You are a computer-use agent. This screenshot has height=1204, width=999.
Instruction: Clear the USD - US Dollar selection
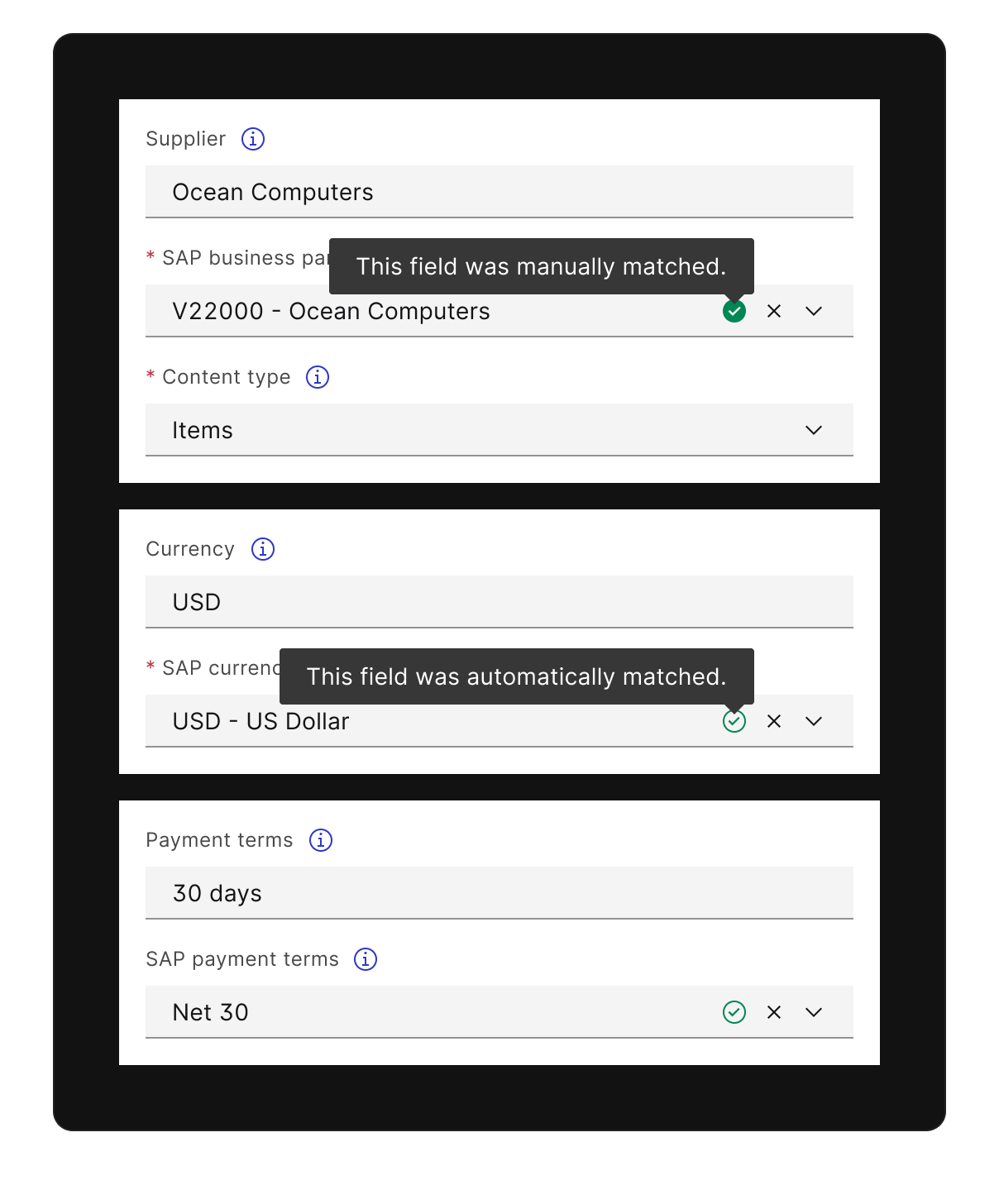[x=774, y=721]
